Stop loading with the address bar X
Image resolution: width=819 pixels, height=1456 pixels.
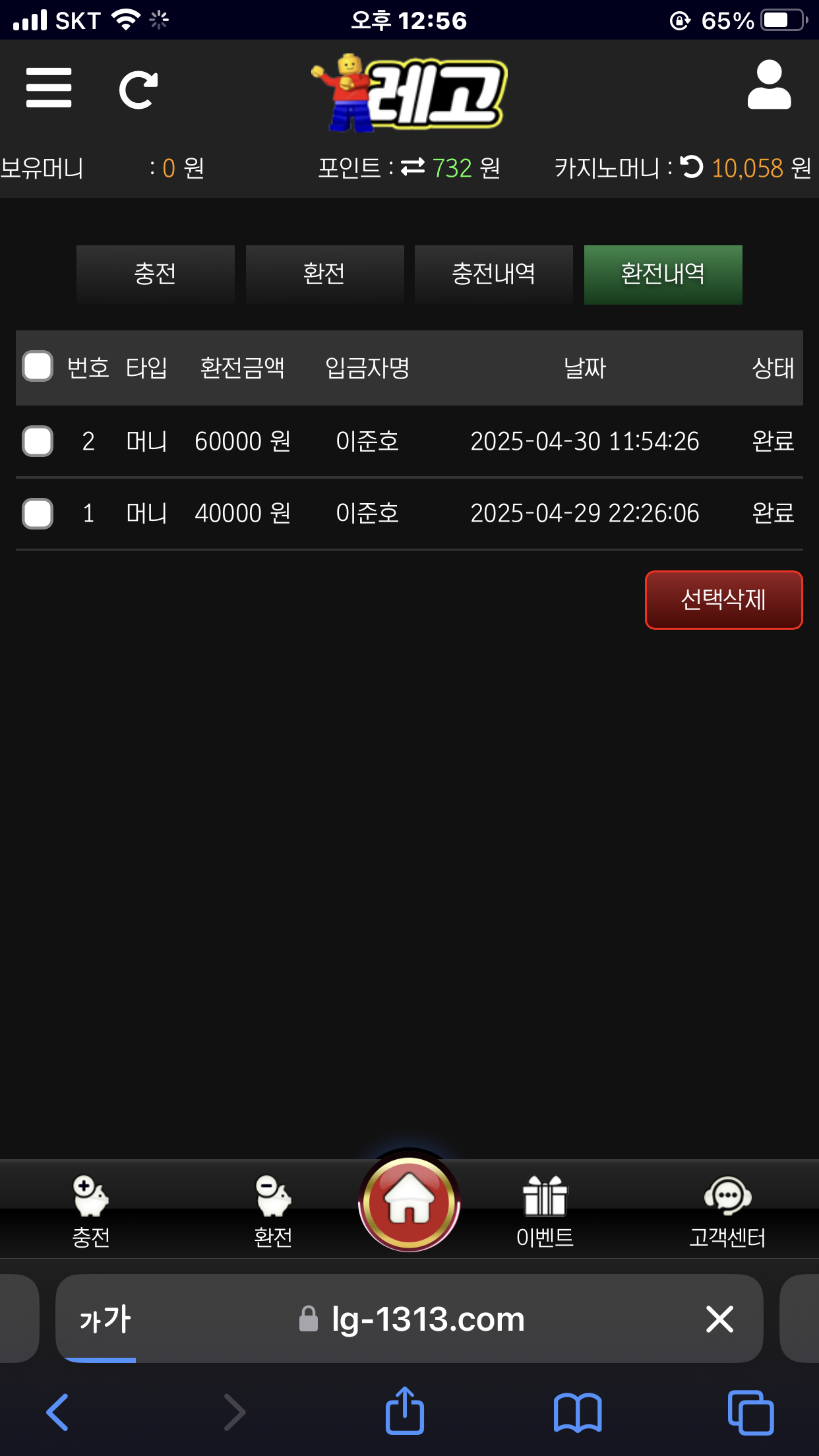(x=719, y=1319)
